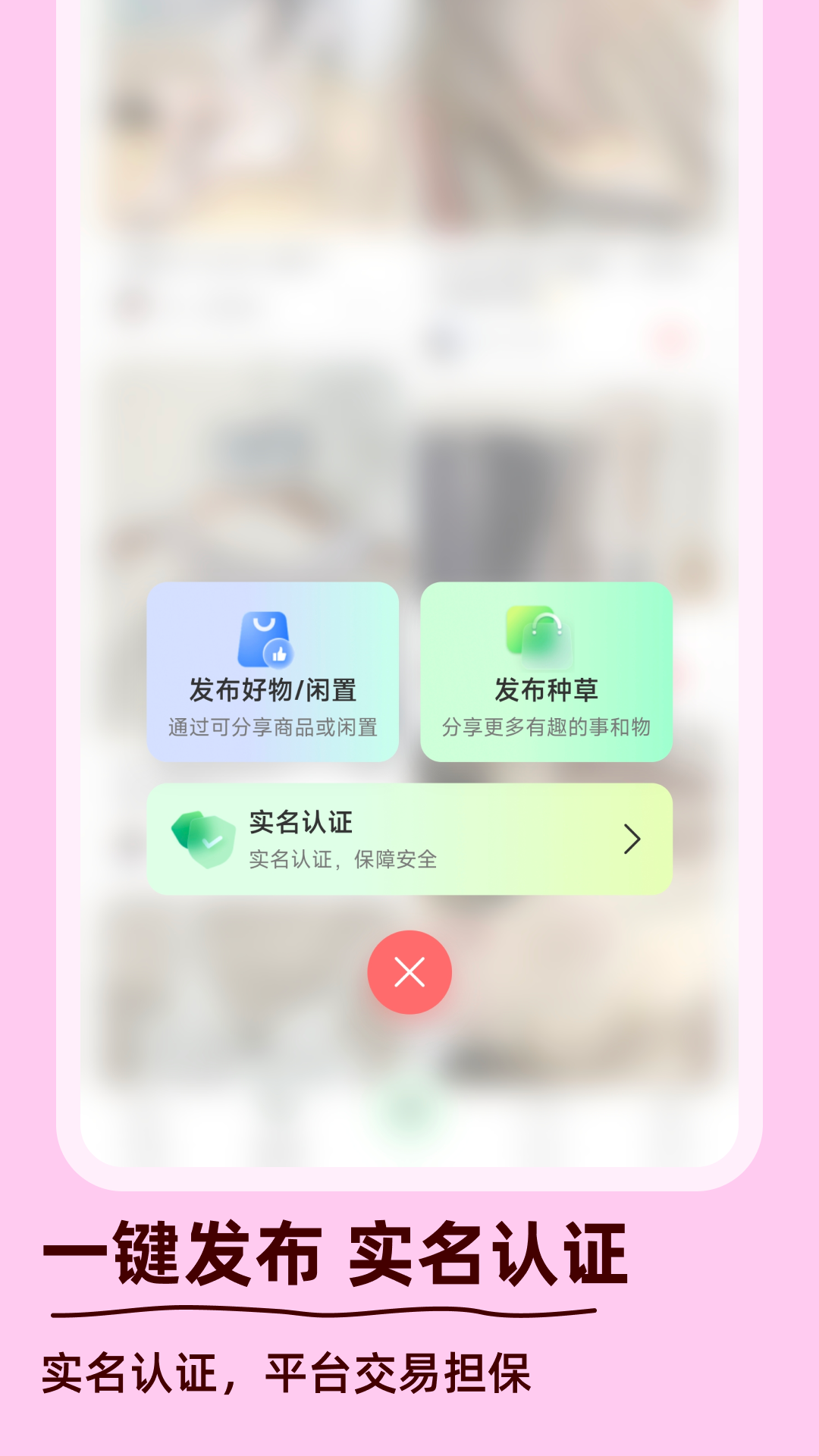Viewport: 819px width, 1456px height.
Task: Tap the caption 实名认证，保障安全
Action: (x=345, y=859)
